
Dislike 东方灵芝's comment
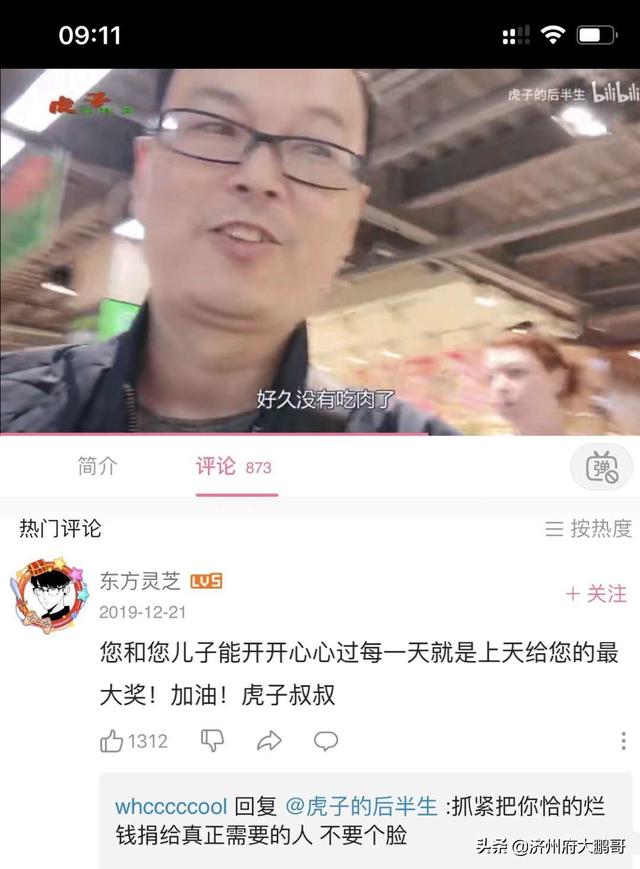point(212,741)
